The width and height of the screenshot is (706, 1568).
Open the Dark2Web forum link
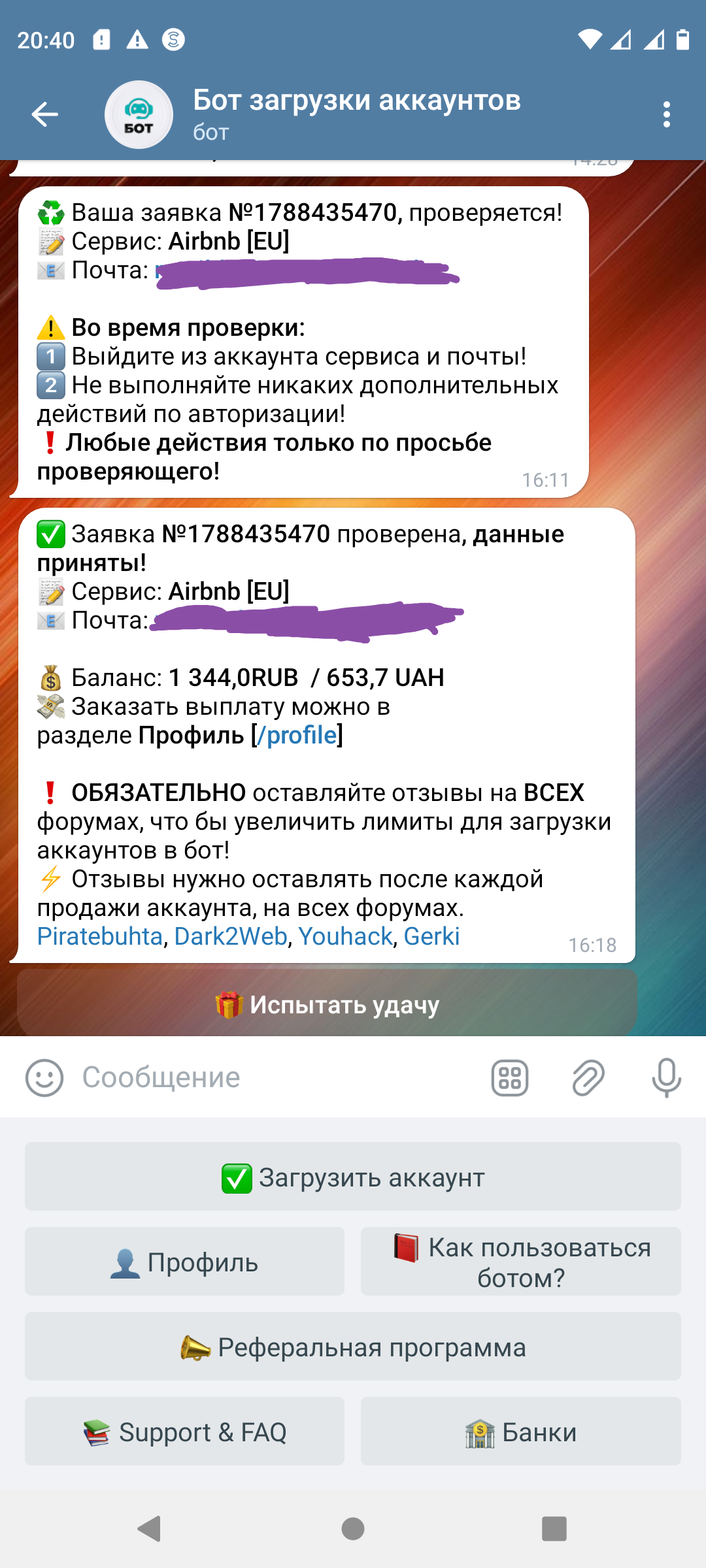(x=230, y=937)
